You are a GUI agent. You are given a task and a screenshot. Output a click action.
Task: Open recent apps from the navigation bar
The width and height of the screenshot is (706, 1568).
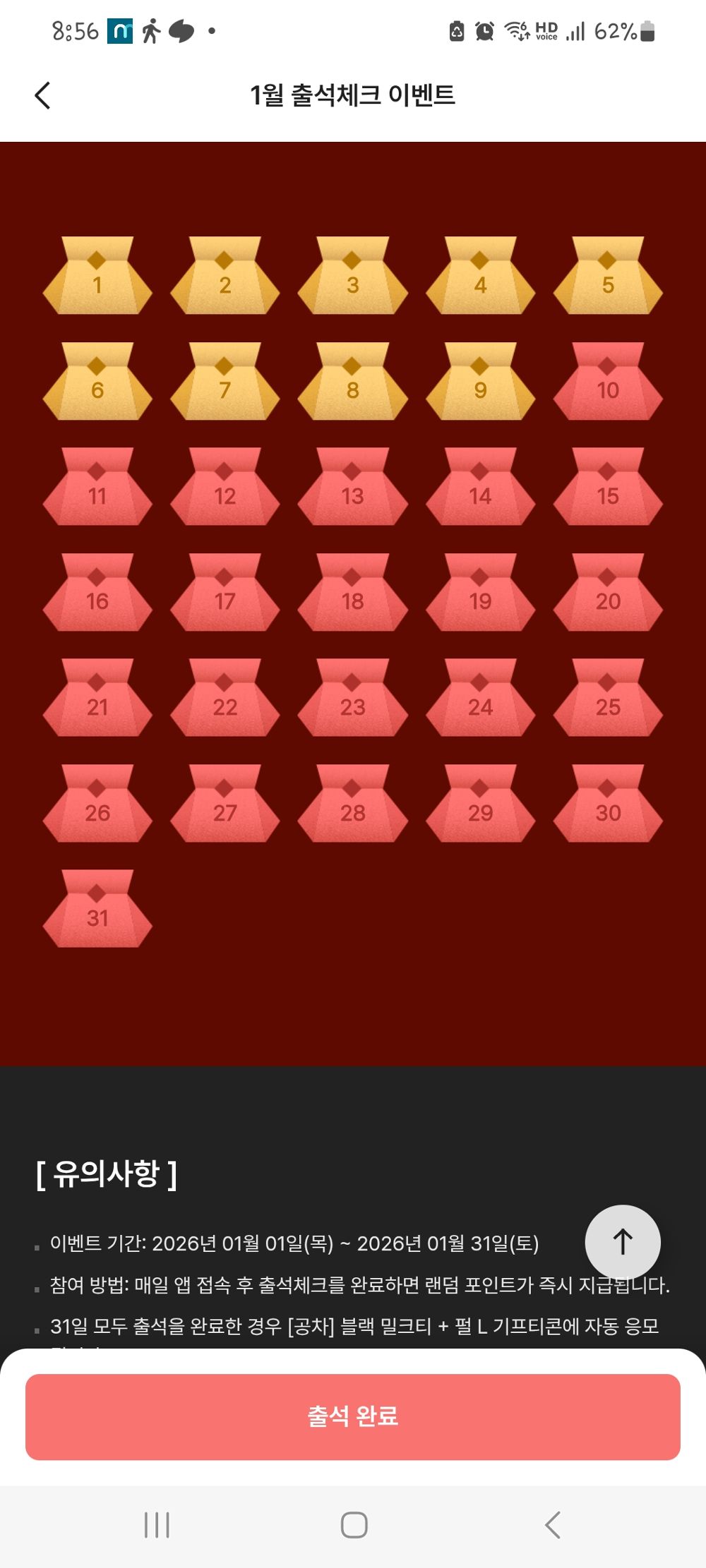pyautogui.click(x=157, y=1525)
